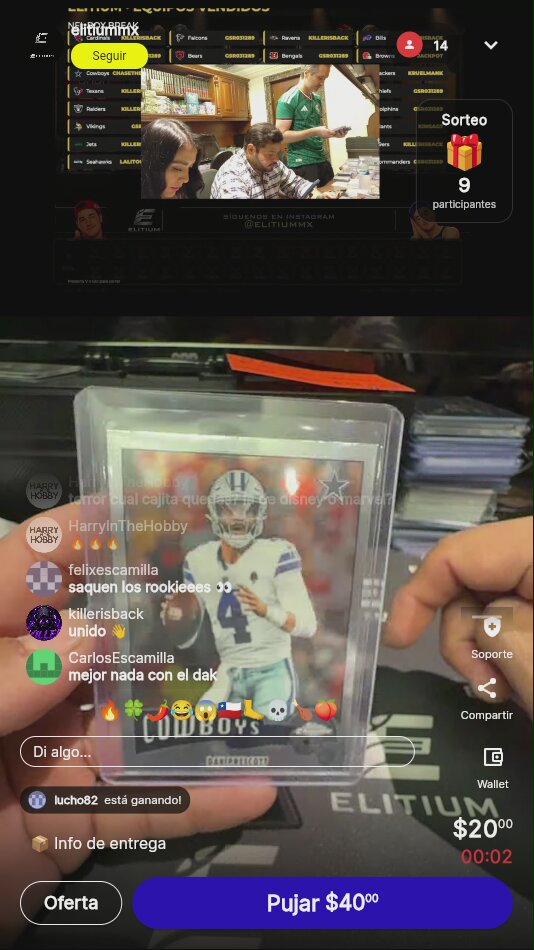Open Info de entrega details
Screen dimensions: 534x950
point(99,843)
